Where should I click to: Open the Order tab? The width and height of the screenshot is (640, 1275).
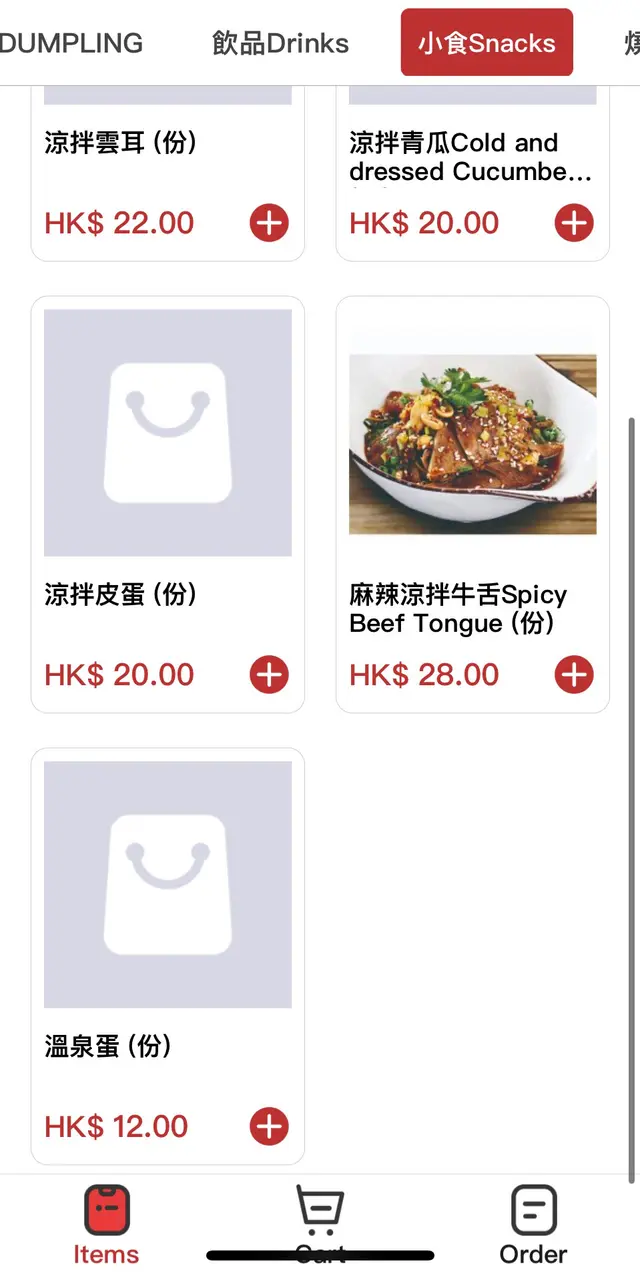[533, 1224]
